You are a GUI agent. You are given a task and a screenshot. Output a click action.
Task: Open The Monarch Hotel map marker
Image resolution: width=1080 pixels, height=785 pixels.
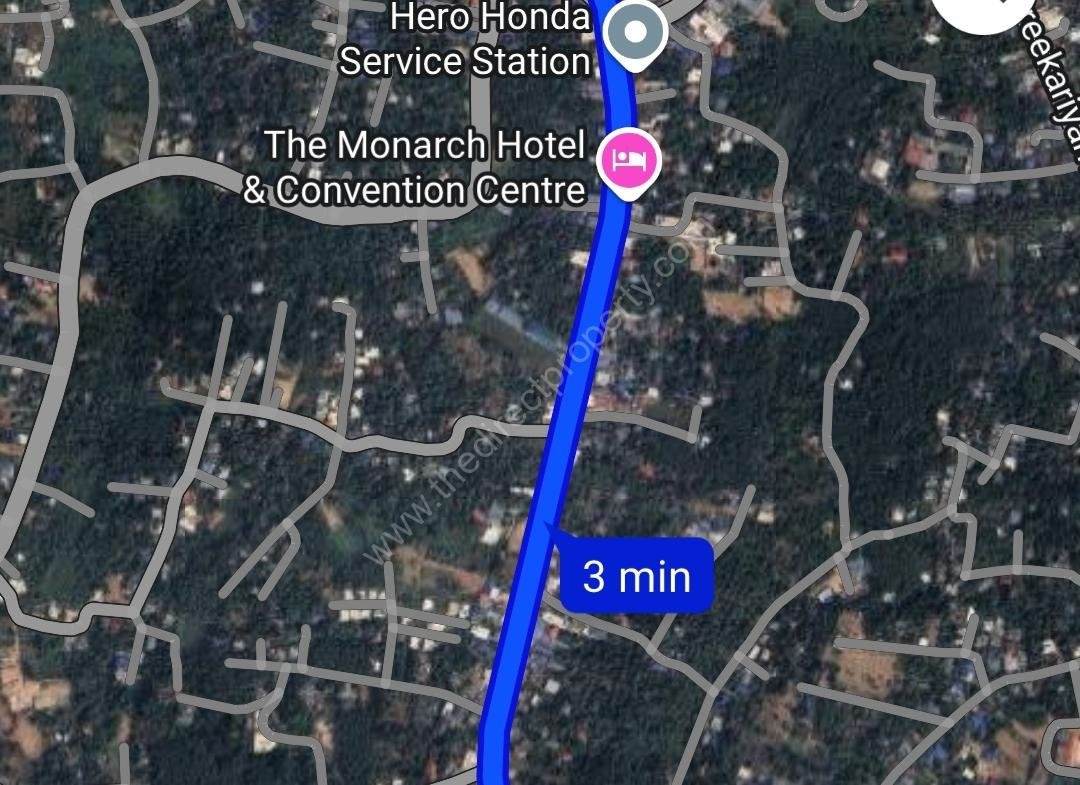[x=627, y=161]
